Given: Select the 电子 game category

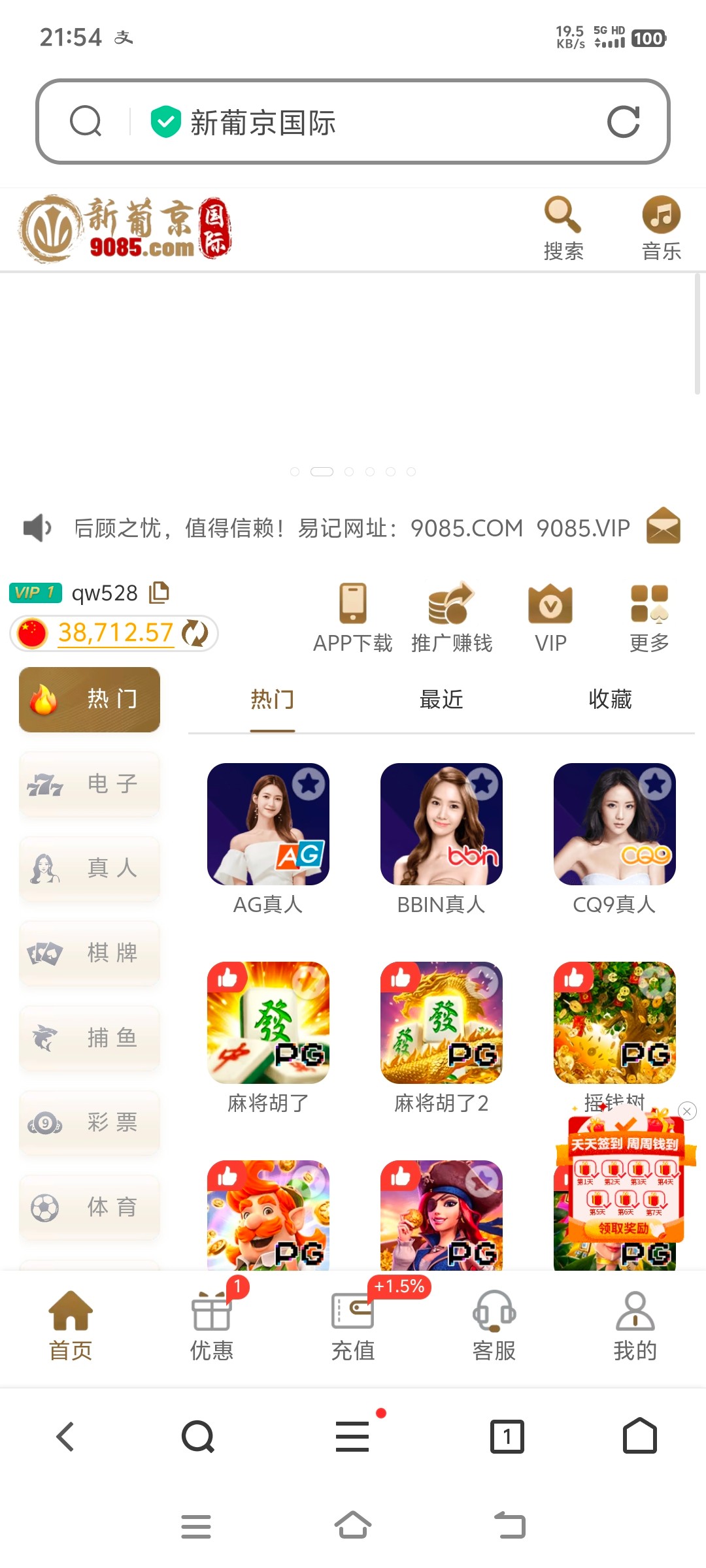Looking at the screenshot, I should point(90,783).
